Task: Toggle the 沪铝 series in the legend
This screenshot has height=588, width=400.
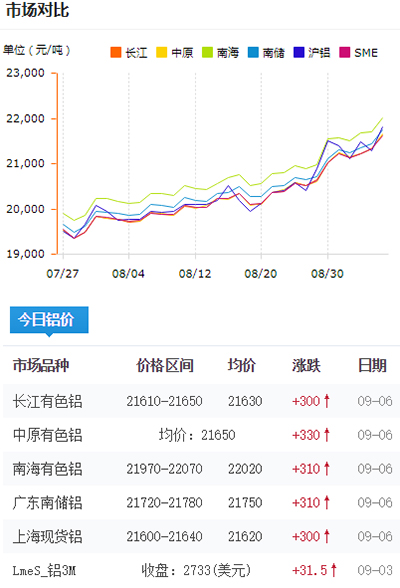Action: coord(312,52)
